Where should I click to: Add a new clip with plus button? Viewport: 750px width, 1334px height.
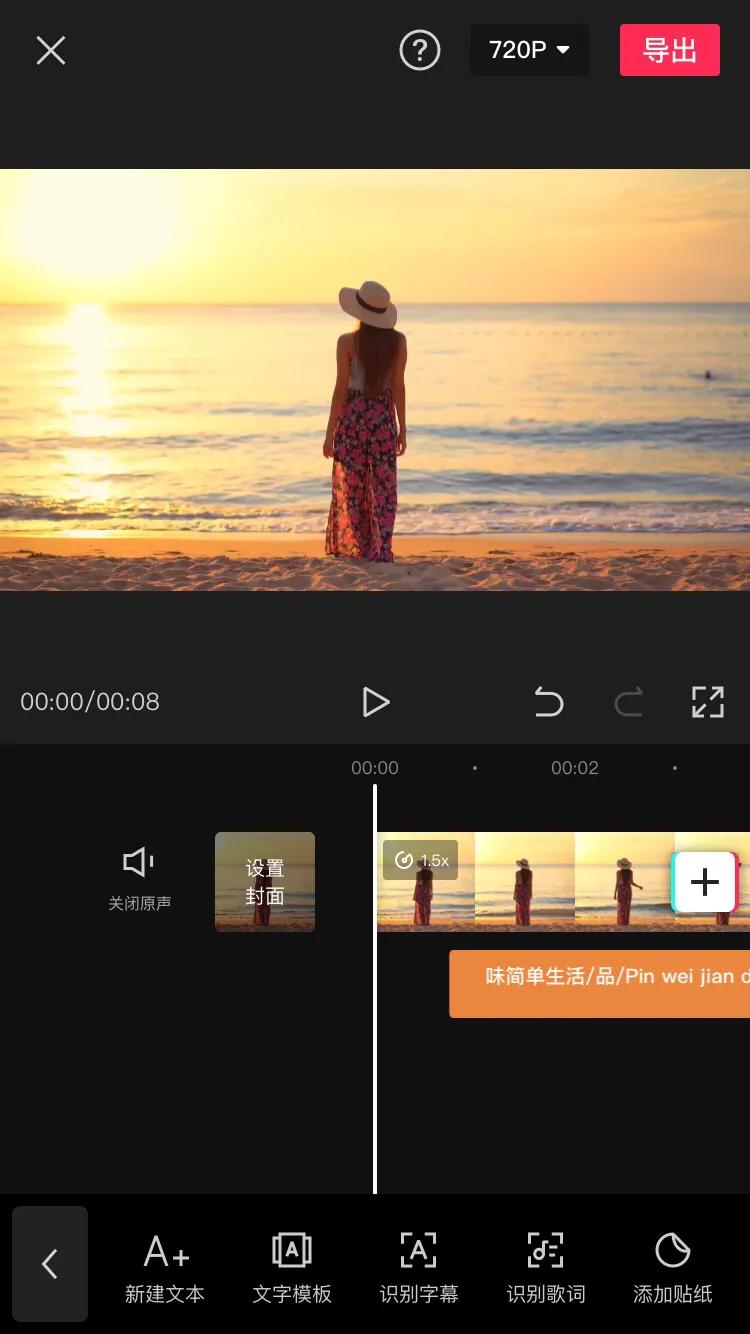coord(705,882)
